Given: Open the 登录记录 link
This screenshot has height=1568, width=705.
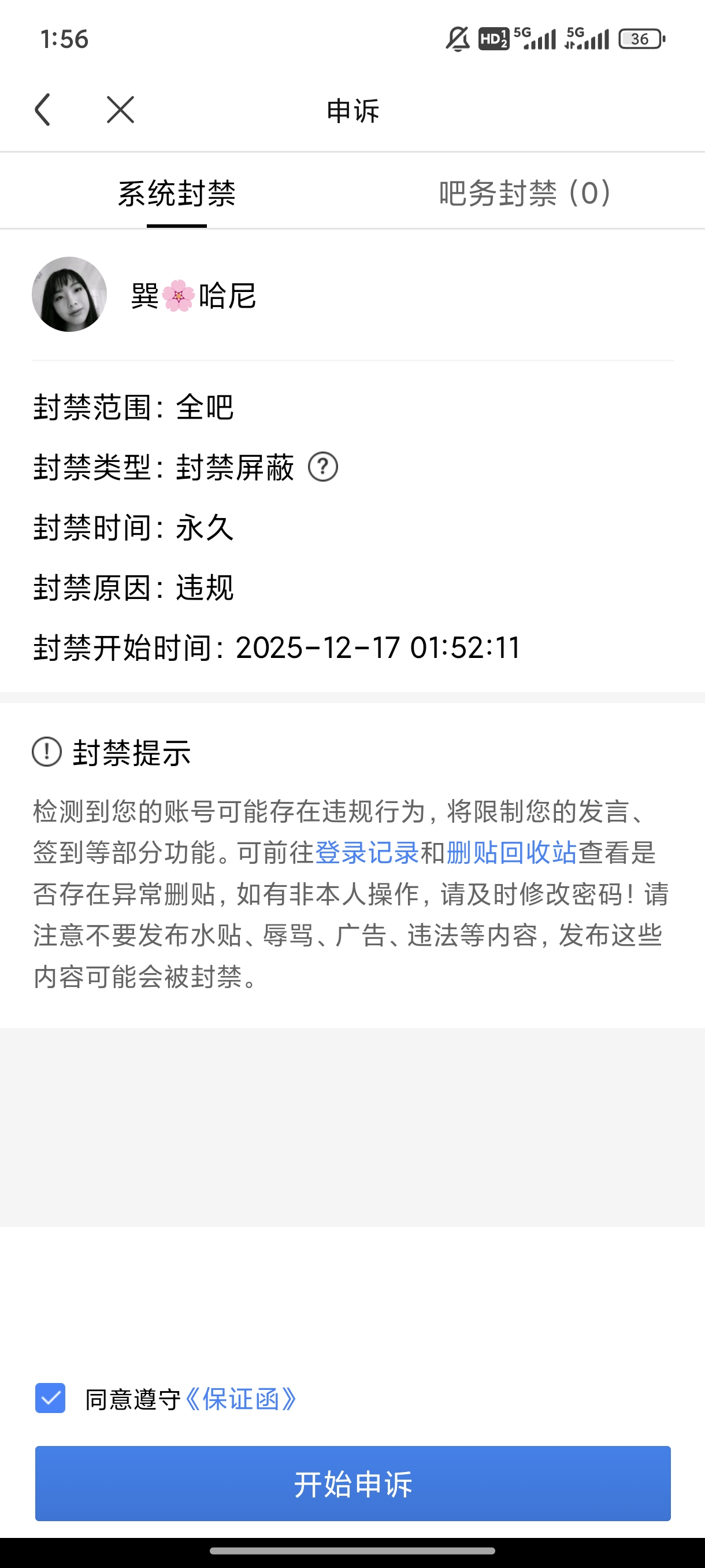Looking at the screenshot, I should (x=367, y=853).
